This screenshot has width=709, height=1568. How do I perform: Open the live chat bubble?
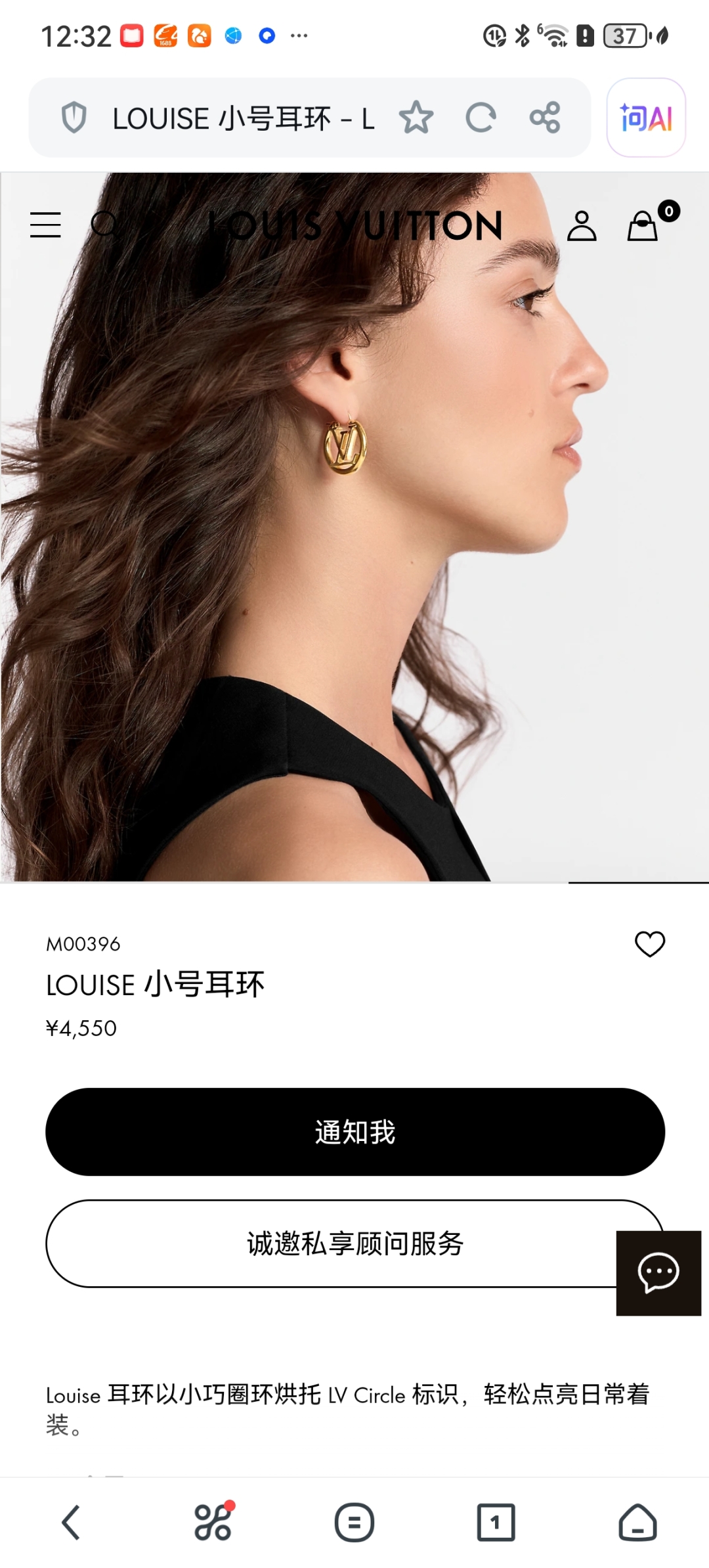click(658, 1272)
